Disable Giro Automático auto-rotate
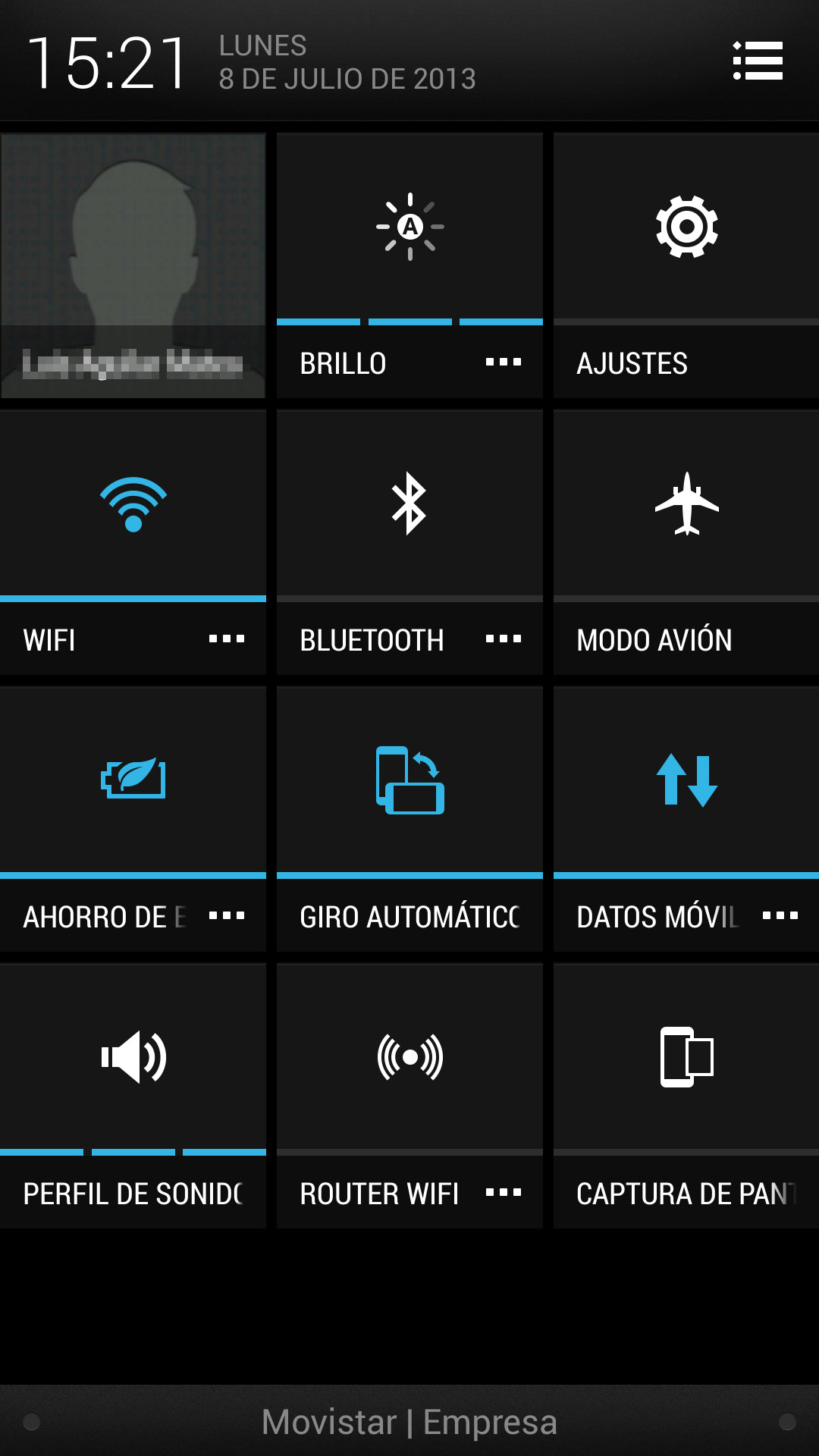Screen dimensions: 819x1456 point(409,781)
